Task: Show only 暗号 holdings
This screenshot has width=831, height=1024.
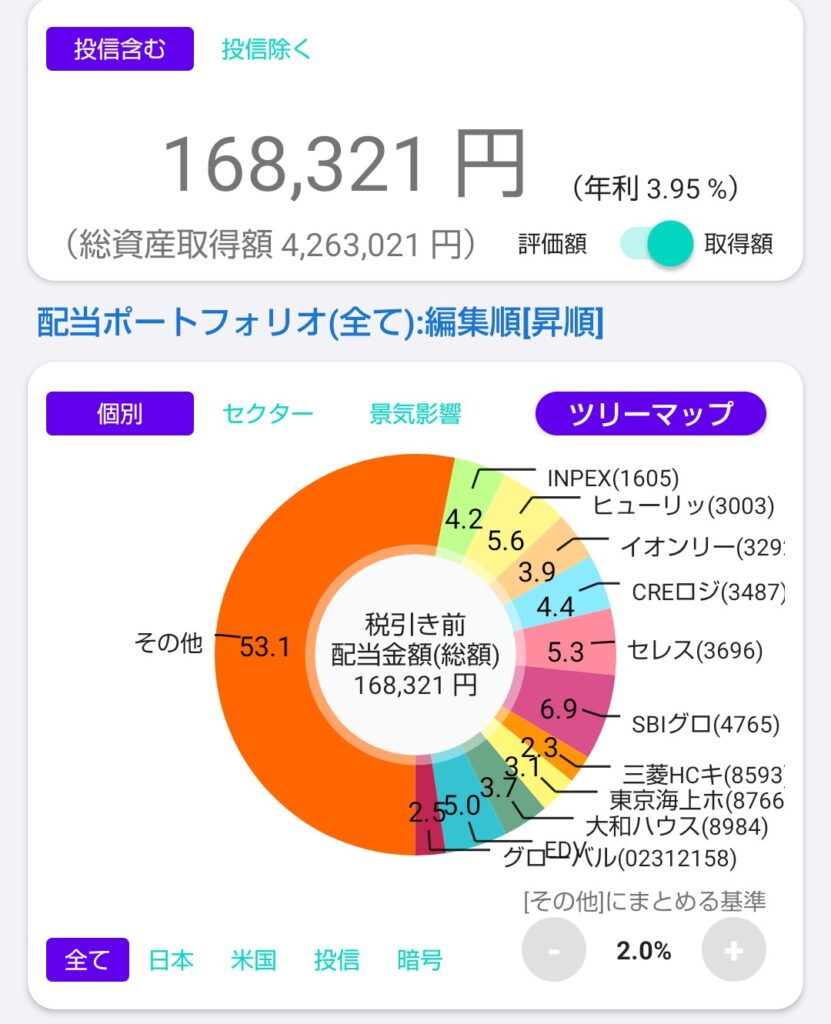Action: pyautogui.click(x=420, y=959)
